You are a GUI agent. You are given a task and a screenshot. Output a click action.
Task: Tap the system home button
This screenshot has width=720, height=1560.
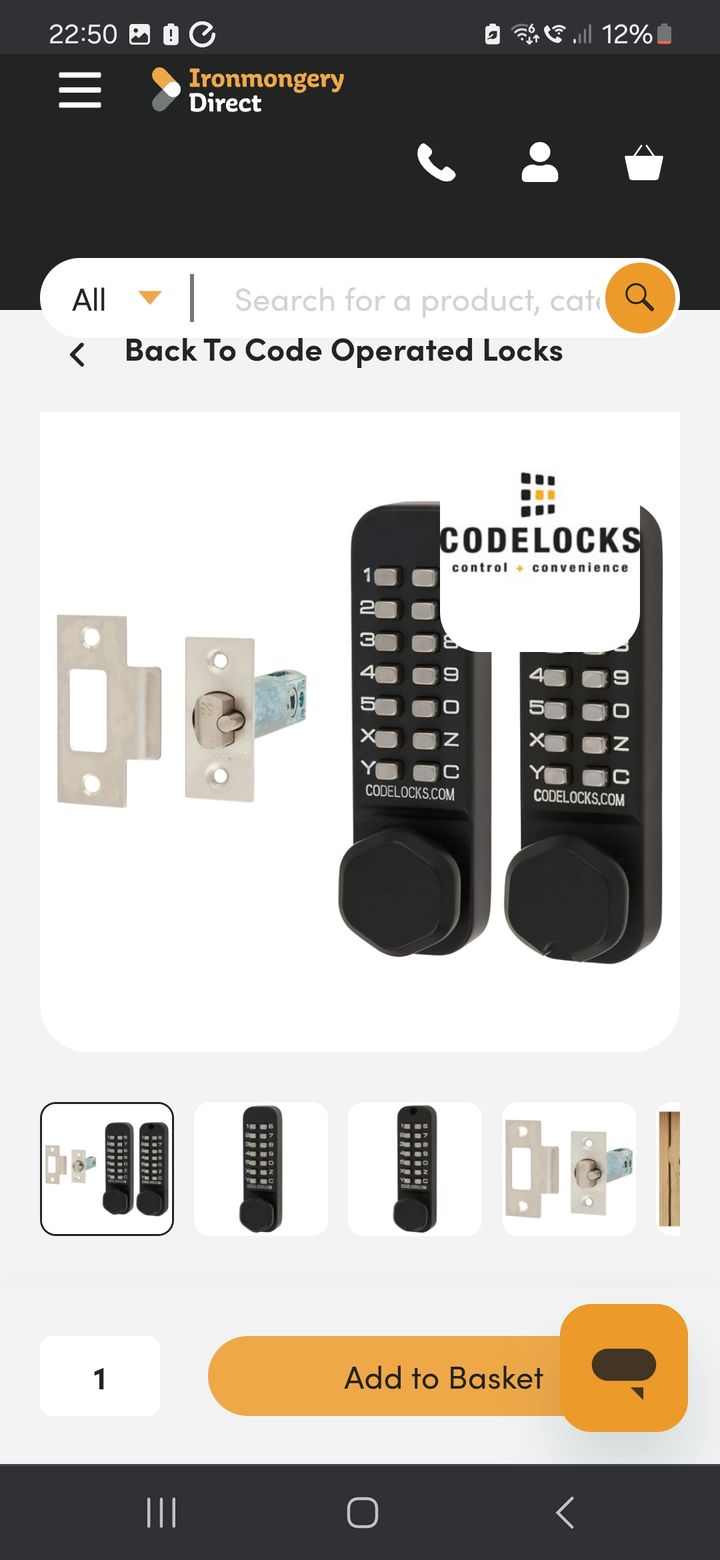click(x=362, y=1513)
